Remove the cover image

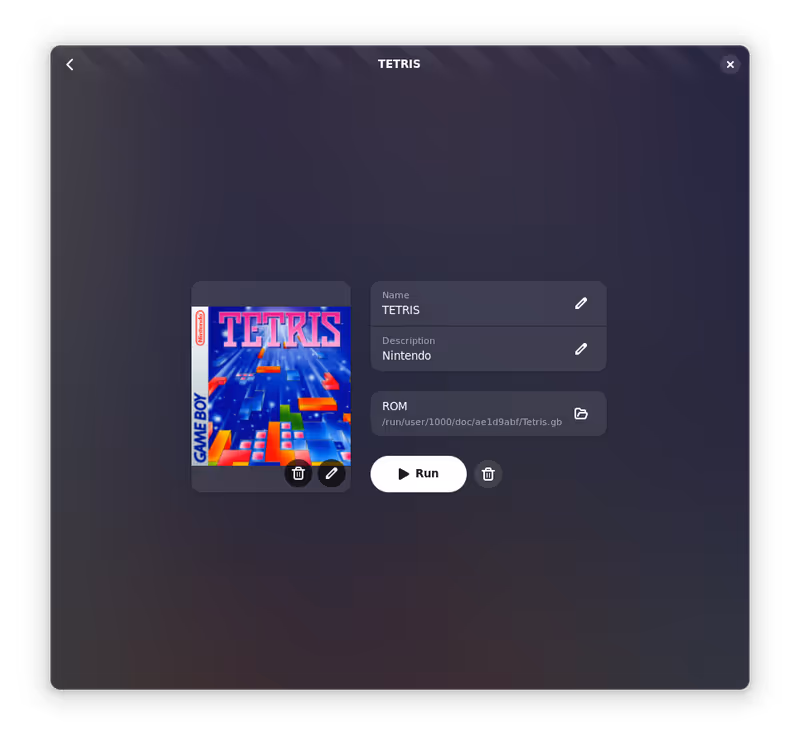pyautogui.click(x=298, y=473)
